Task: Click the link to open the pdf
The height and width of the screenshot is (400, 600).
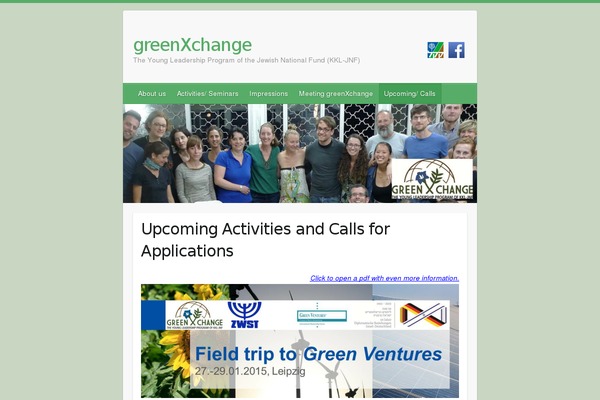Action: pos(384,278)
